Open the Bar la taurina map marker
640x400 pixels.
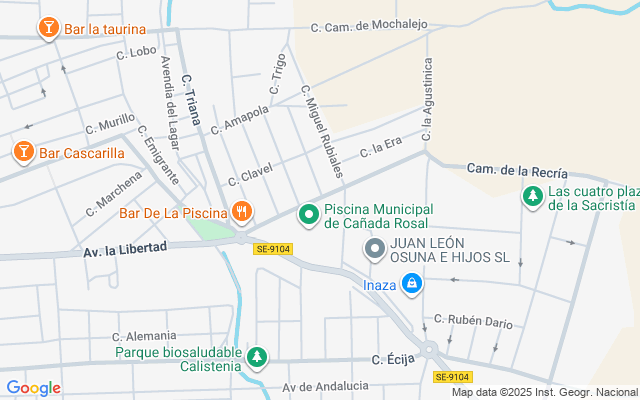47,29
